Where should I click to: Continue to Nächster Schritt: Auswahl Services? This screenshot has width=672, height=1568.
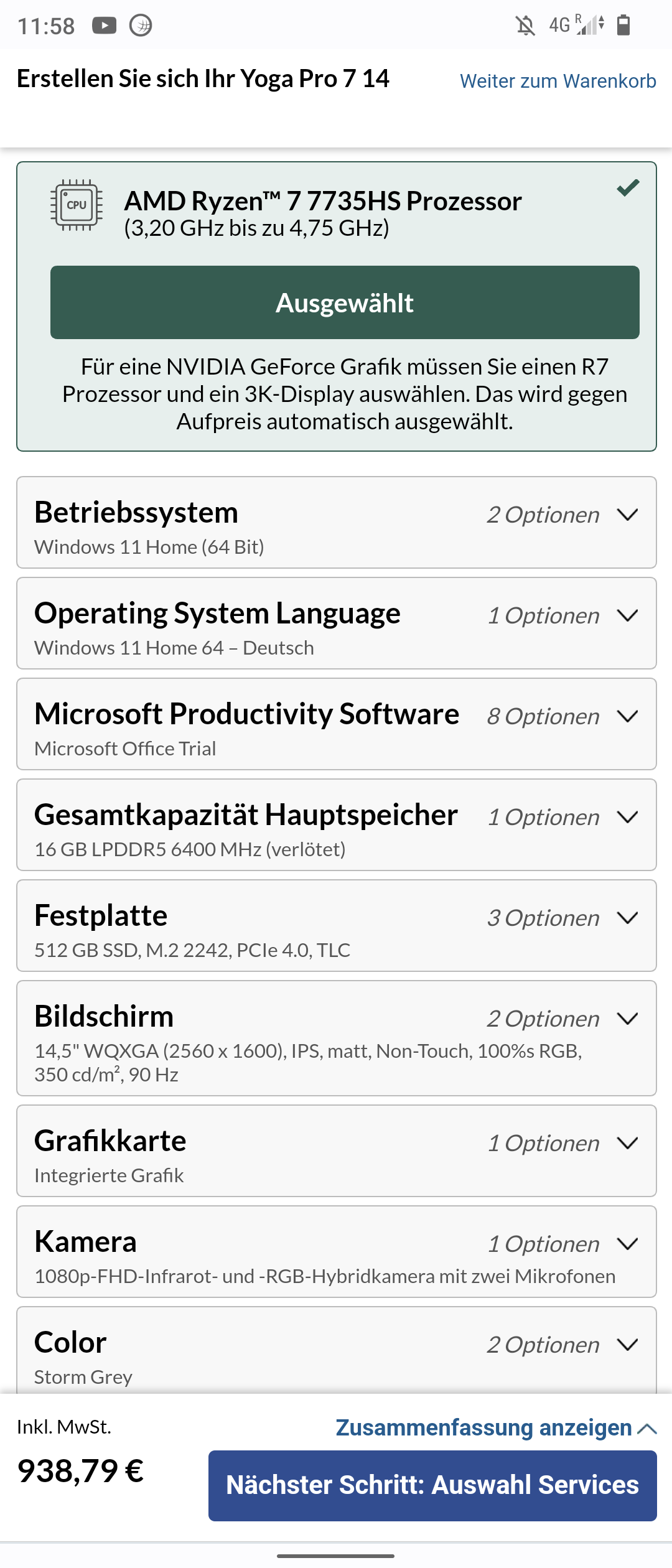point(432,1485)
